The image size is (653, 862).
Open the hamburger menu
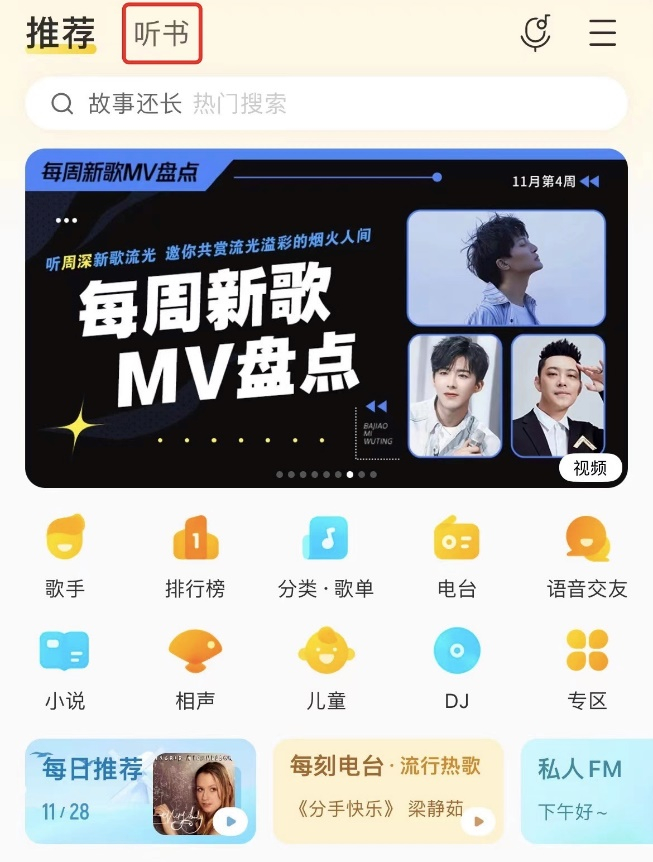tap(602, 33)
